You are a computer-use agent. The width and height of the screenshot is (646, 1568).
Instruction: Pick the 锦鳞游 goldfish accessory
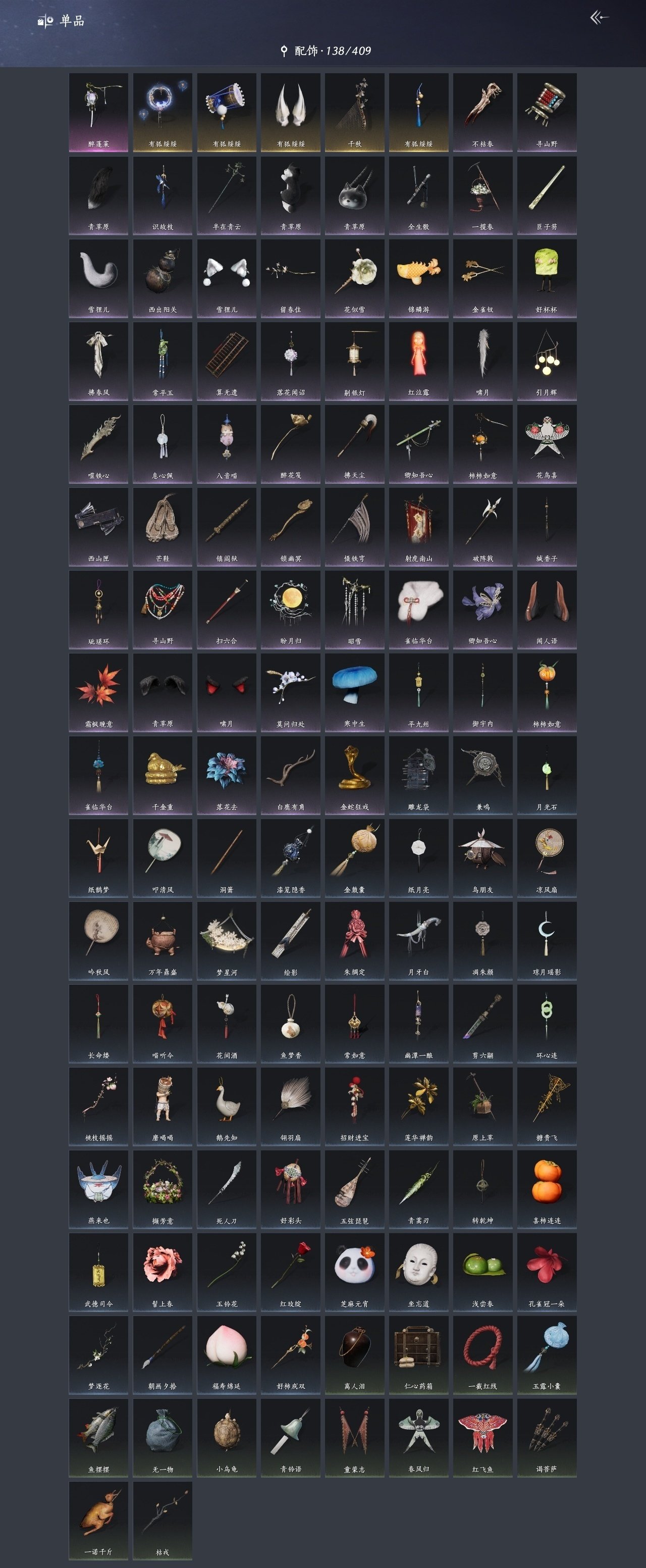[418, 278]
